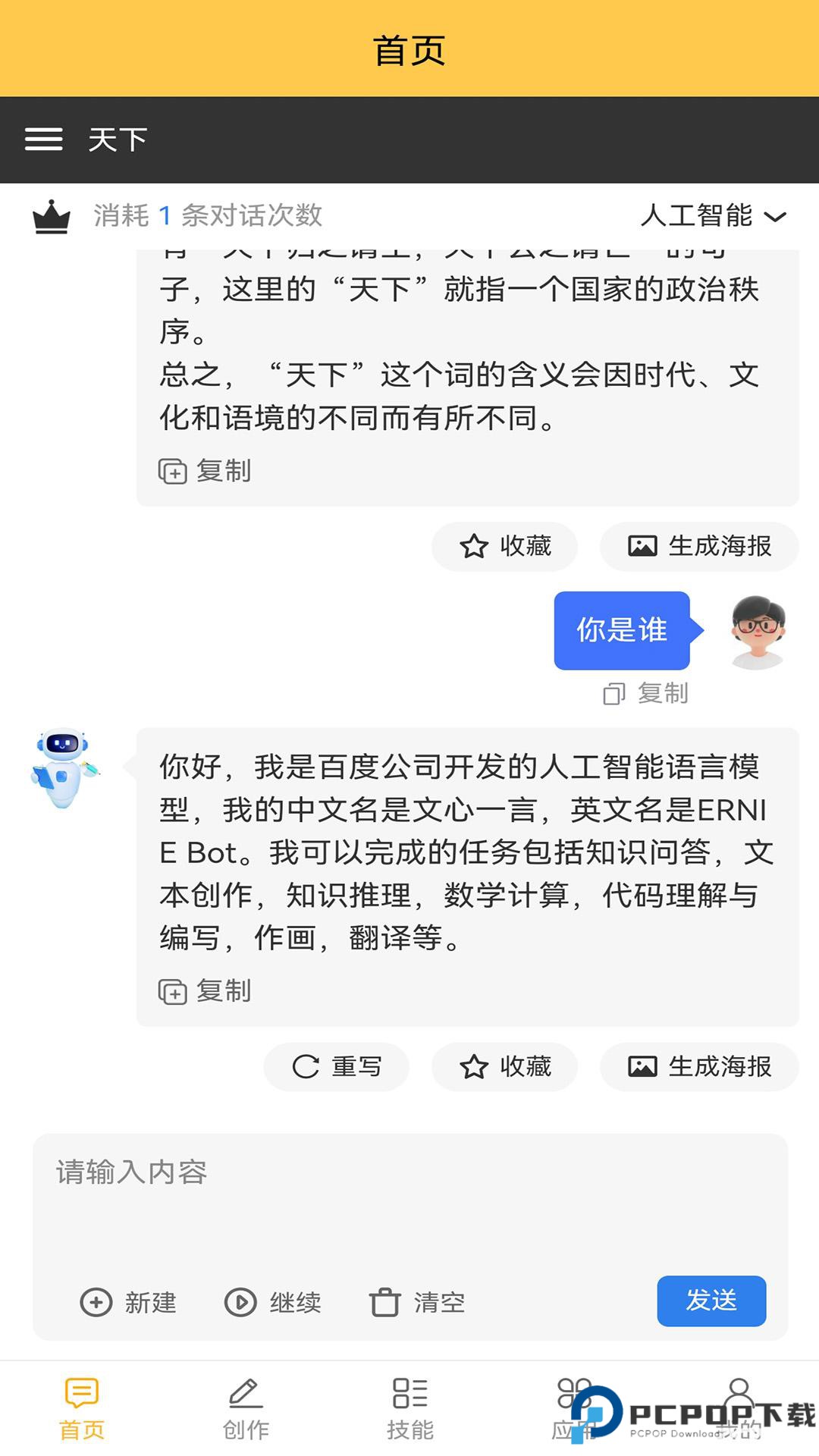The width and height of the screenshot is (819, 1456).
Task: Click 生成海报 under the AI reply
Action: 698,1066
